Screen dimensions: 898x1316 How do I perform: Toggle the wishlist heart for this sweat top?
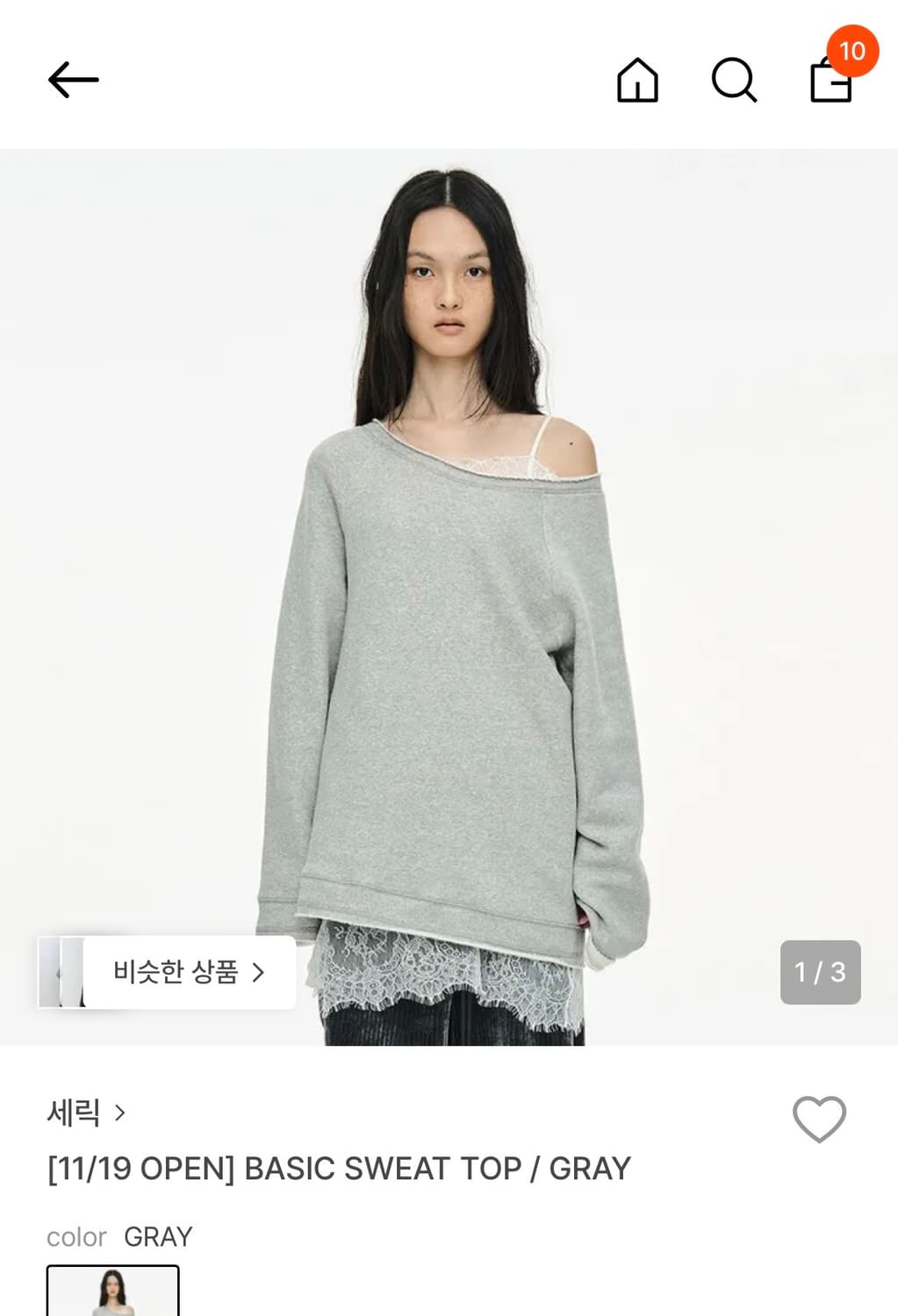[x=819, y=1118]
